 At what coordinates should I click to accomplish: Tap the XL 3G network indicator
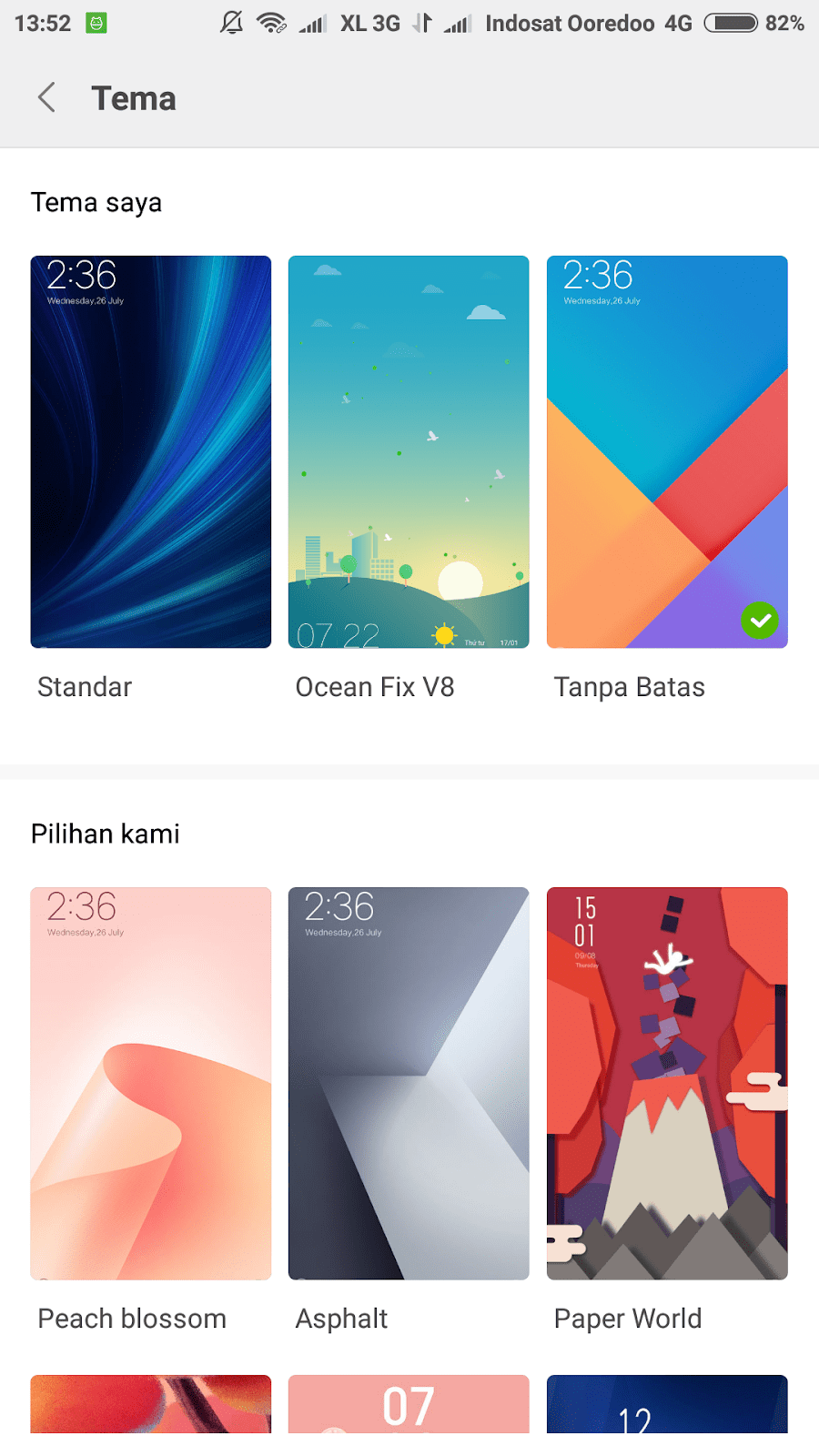[368, 23]
